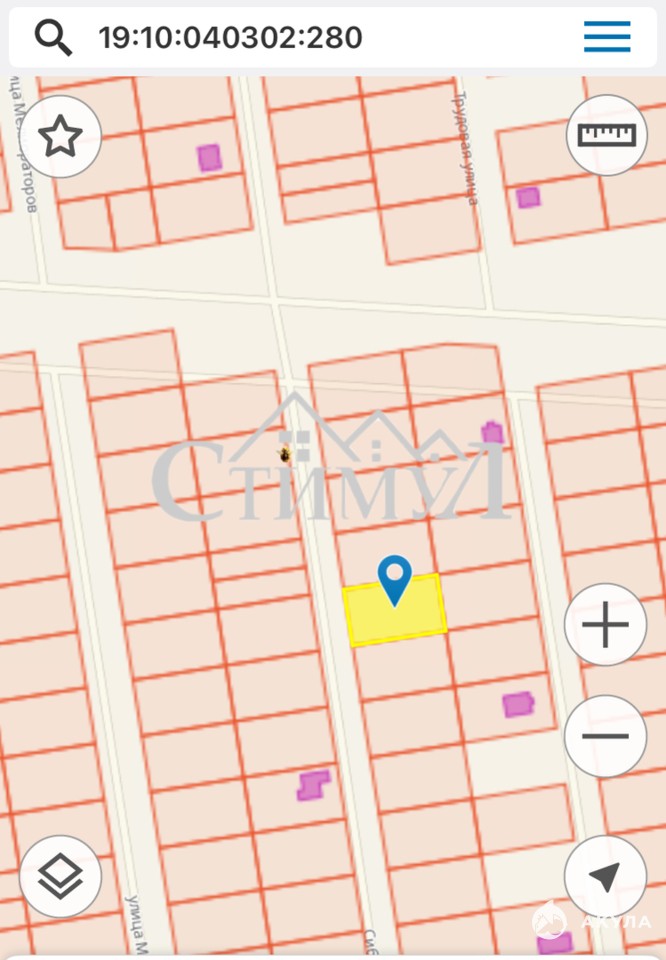The height and width of the screenshot is (960, 666).
Task: Tap the search field with cadastral number
Action: click(x=300, y=38)
